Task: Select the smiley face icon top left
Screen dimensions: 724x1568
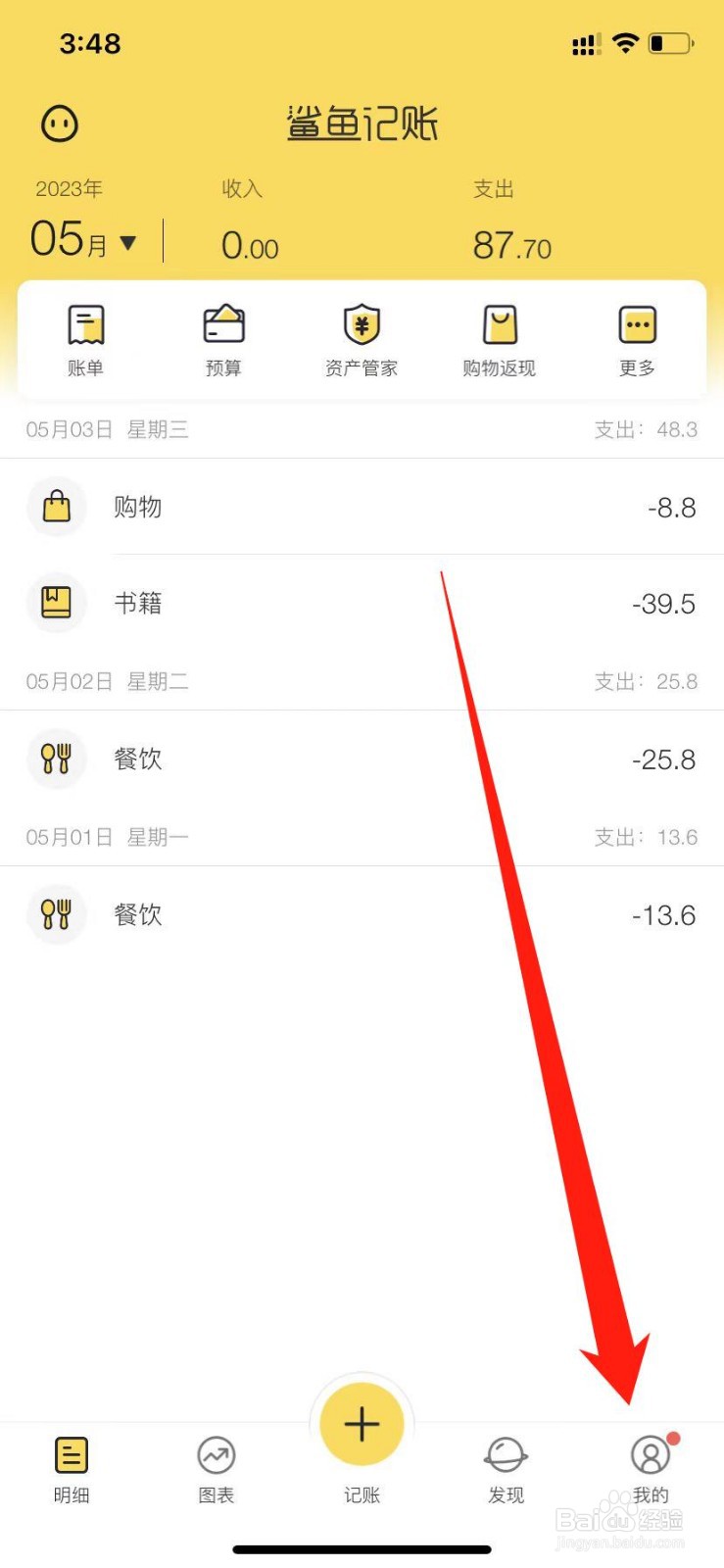Action: tap(59, 123)
